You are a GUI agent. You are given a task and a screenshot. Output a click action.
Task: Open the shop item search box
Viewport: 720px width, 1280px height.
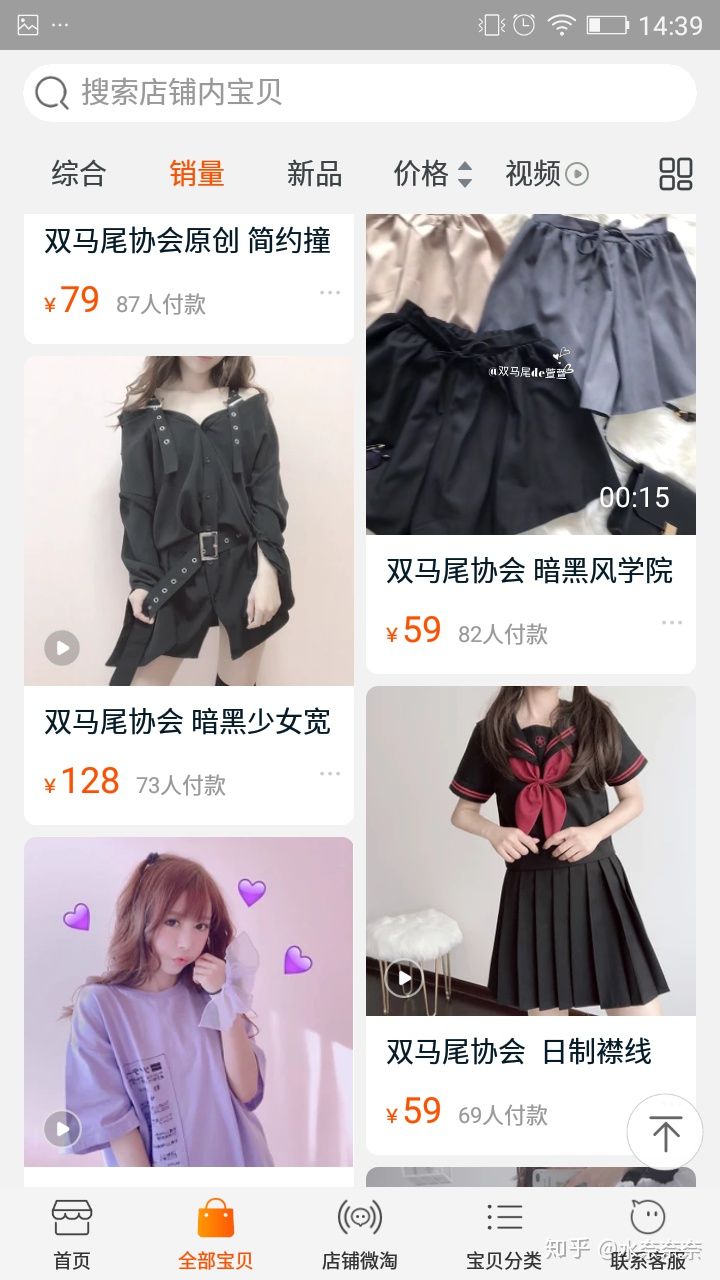coord(360,93)
